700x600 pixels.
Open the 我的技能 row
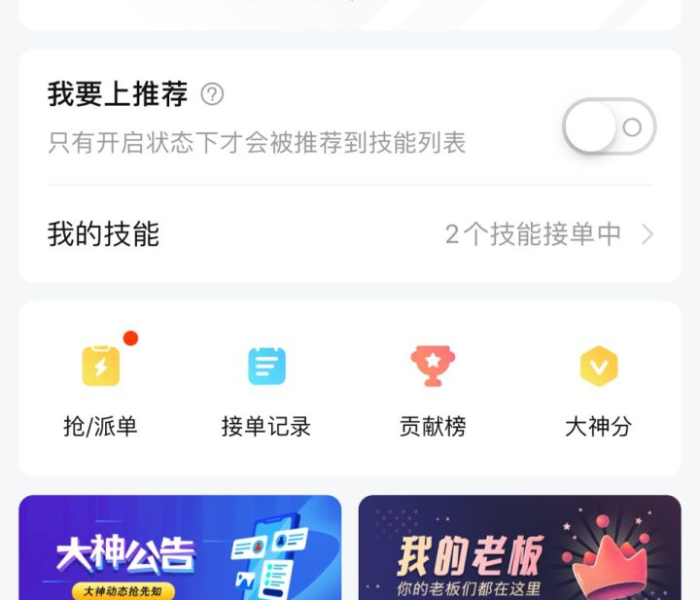click(350, 235)
